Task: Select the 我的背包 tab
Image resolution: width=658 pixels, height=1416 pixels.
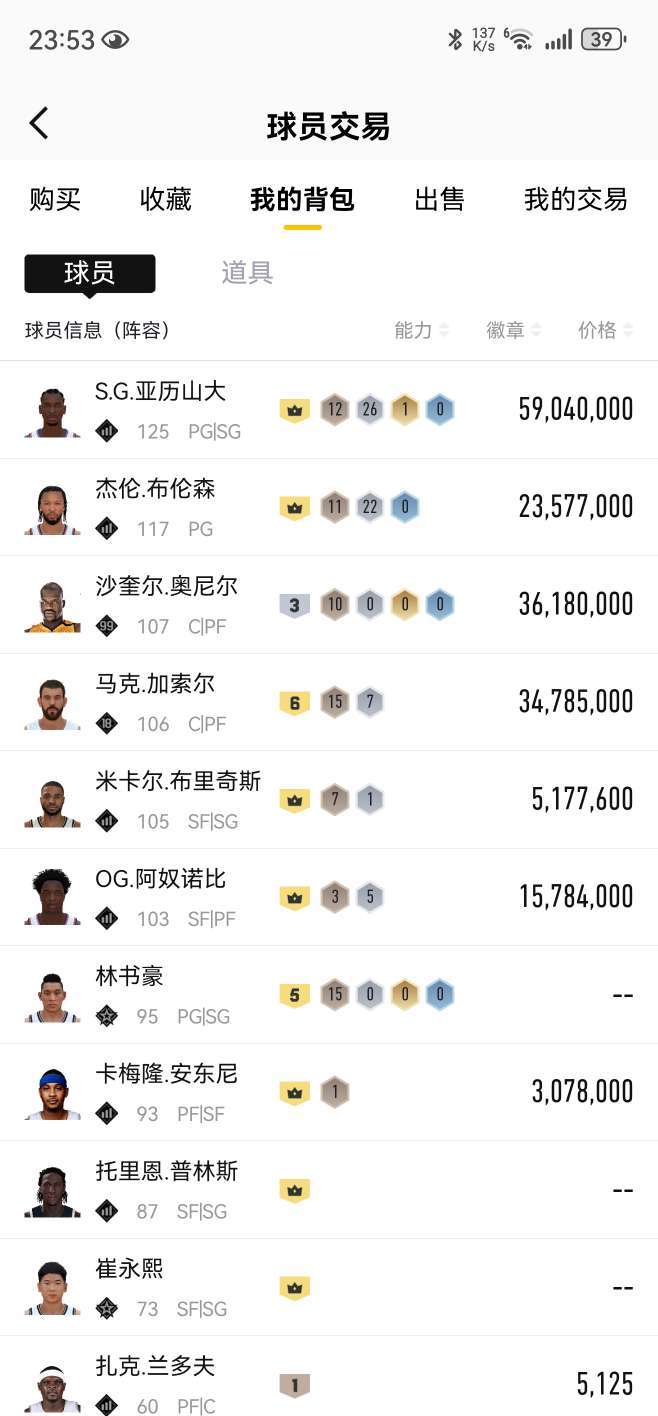Action: pyautogui.click(x=302, y=199)
